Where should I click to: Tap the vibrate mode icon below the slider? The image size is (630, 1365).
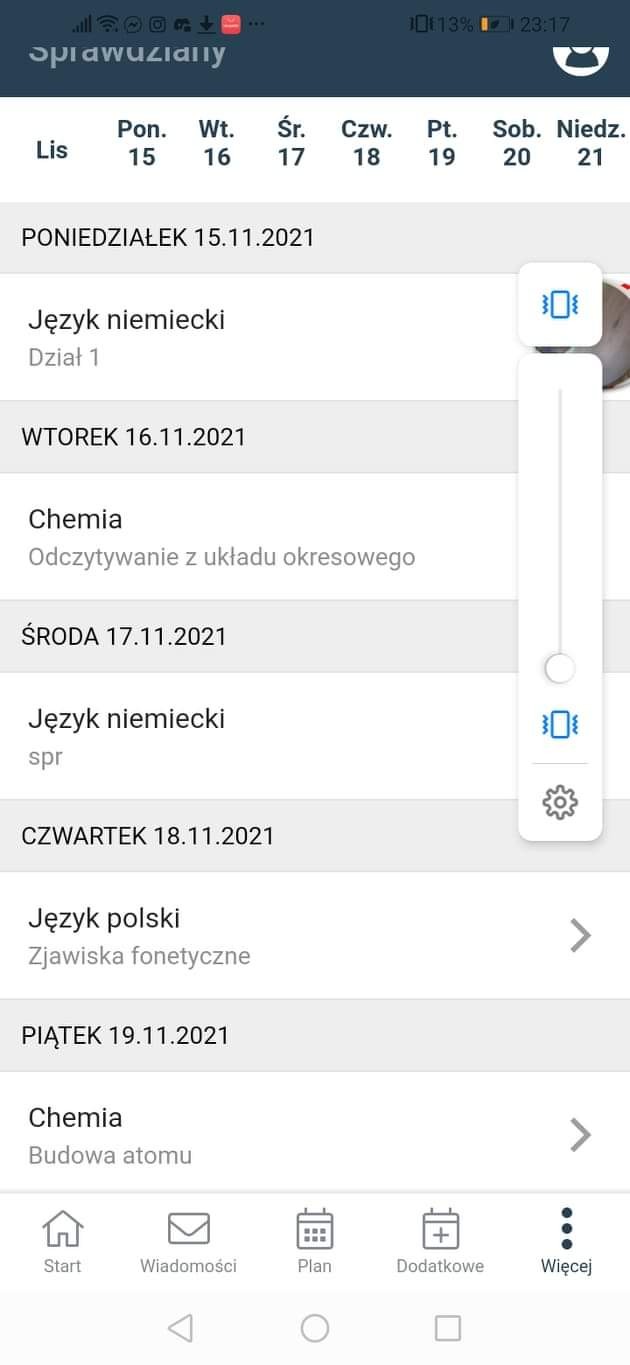pyautogui.click(x=560, y=724)
